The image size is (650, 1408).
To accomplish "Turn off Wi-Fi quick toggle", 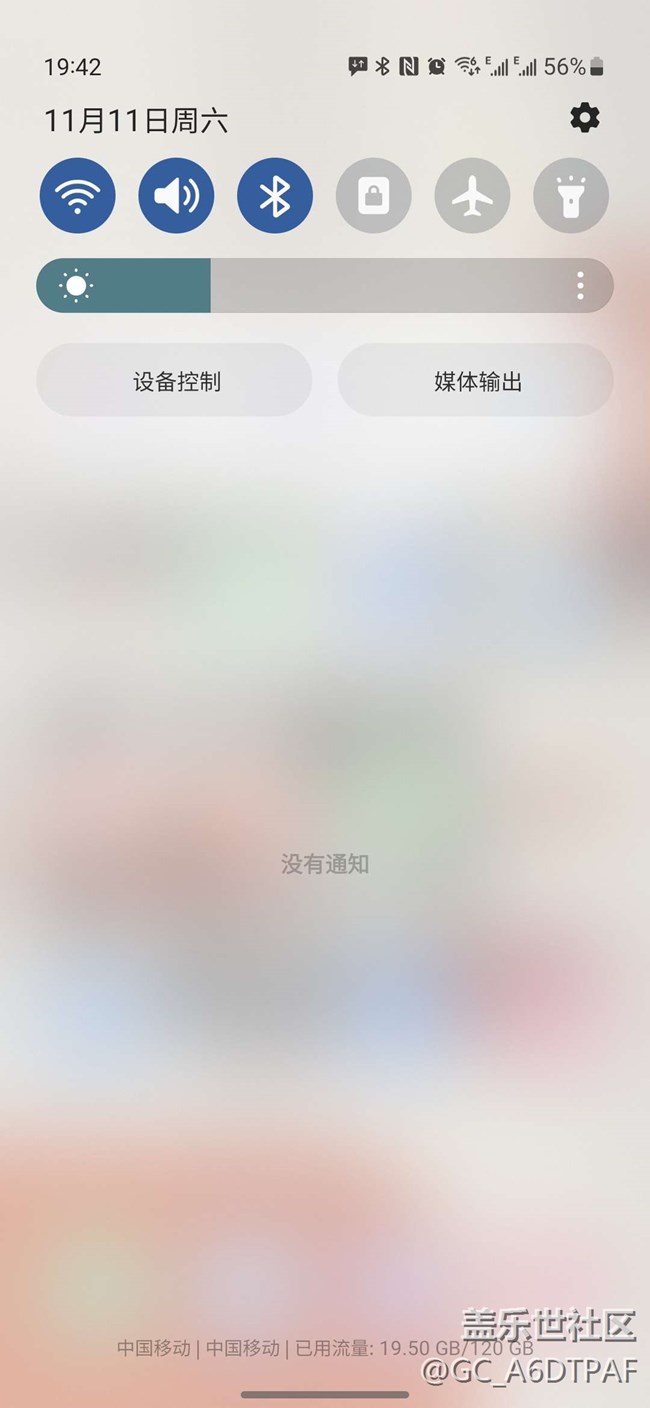I will [78, 196].
